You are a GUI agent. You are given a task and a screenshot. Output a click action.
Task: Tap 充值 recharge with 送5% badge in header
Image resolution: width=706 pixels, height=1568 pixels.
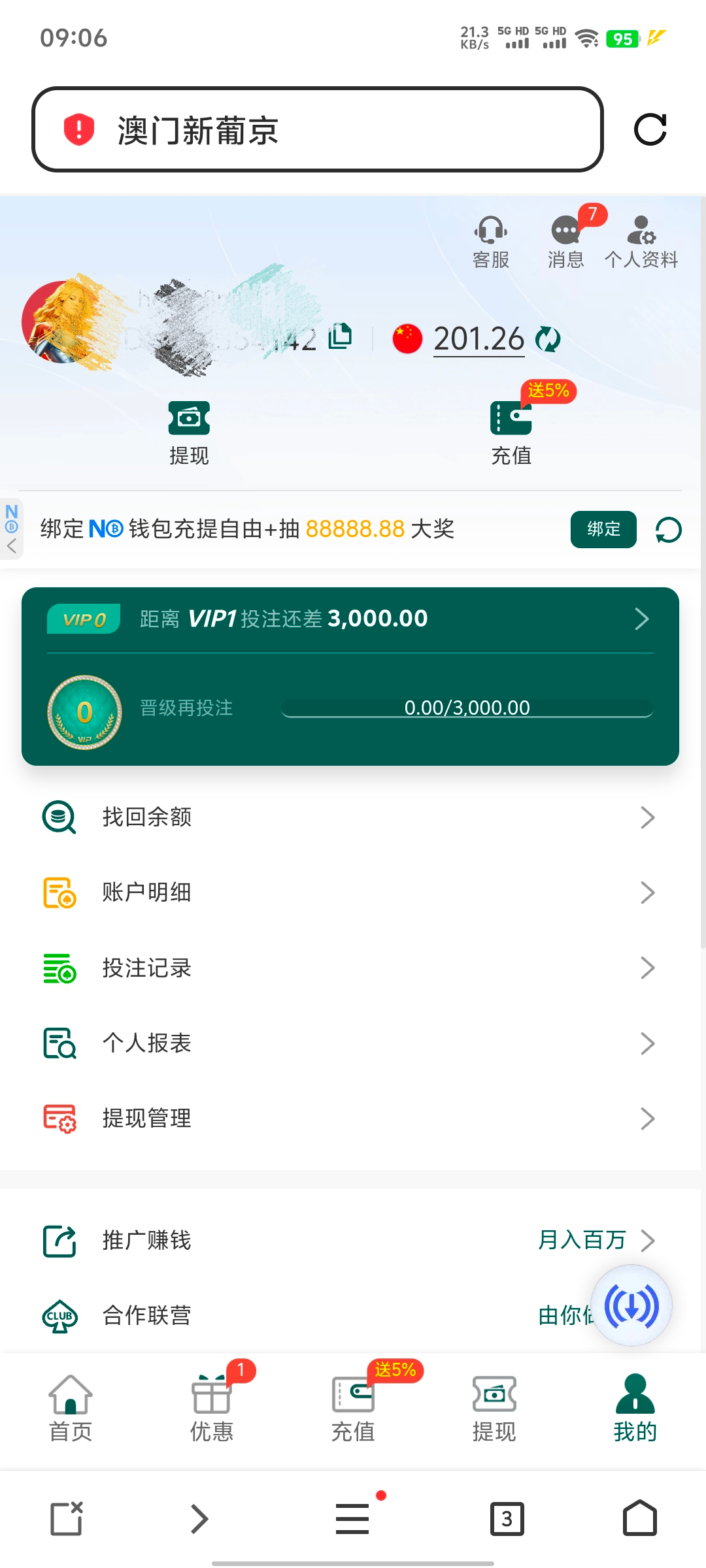511,431
